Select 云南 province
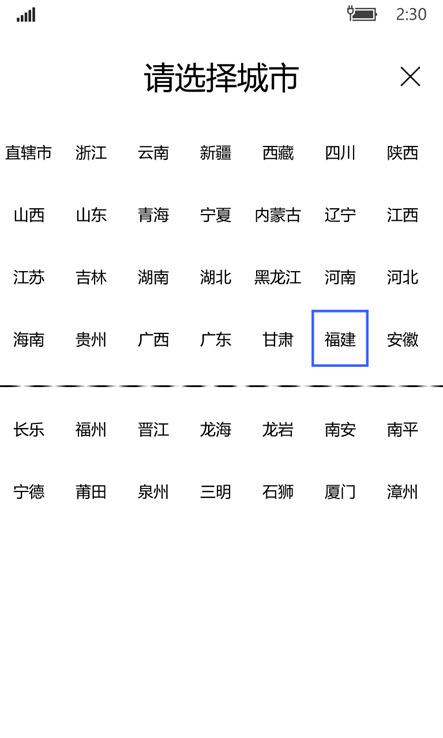The image size is (443, 738). coord(153,152)
